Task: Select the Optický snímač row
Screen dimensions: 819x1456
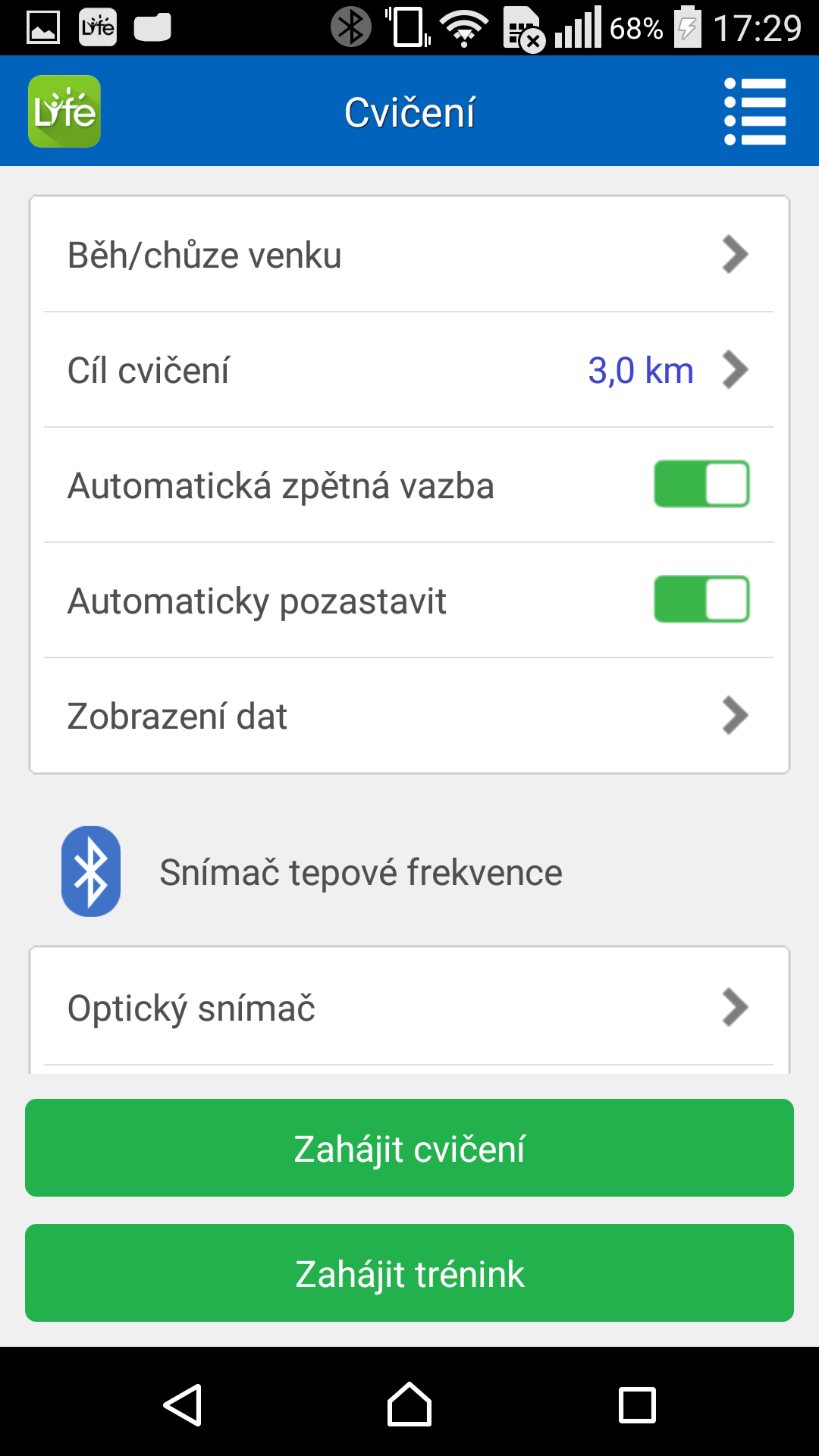Action: 409,1008
